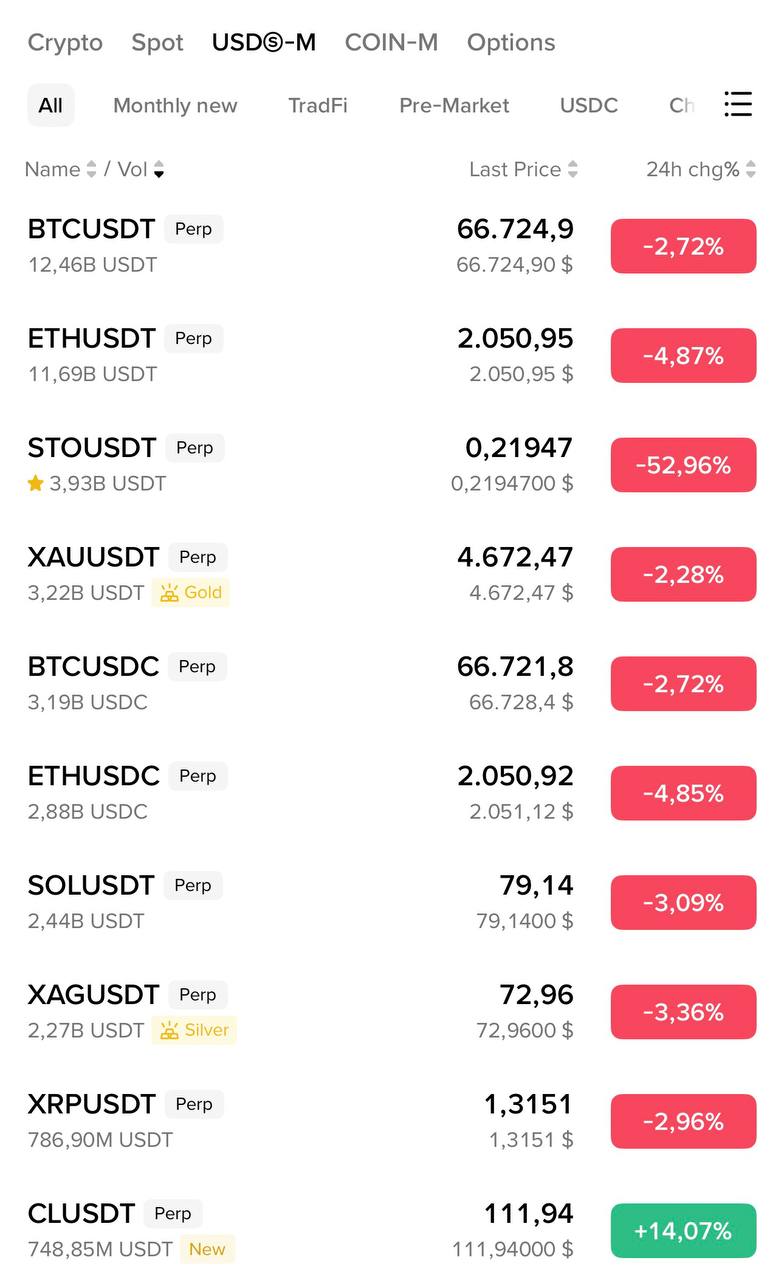This screenshot has width=784, height=1280.
Task: Open the Options market section
Action: [x=511, y=42]
